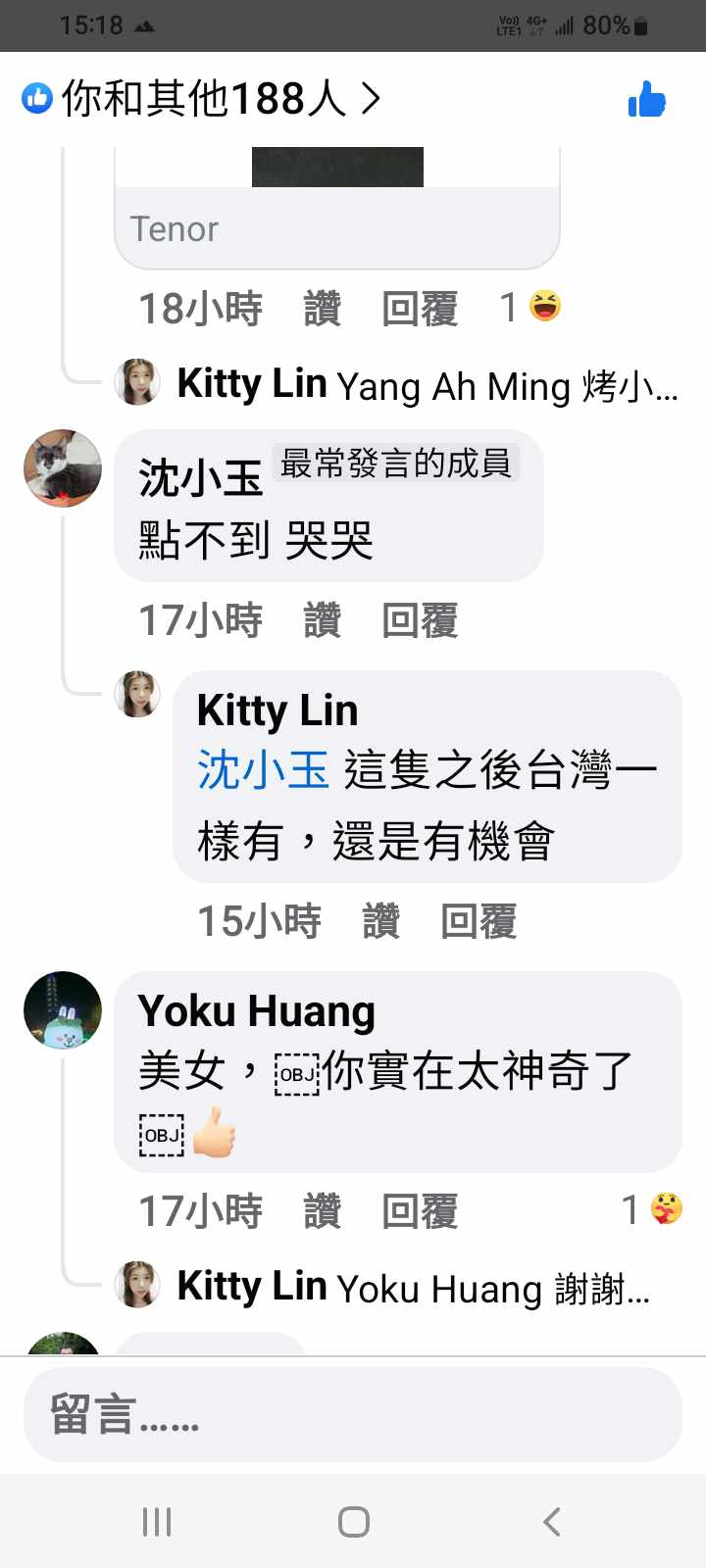Reply to Kitty Lin's comment from 15小時 ago

pyautogui.click(x=479, y=921)
